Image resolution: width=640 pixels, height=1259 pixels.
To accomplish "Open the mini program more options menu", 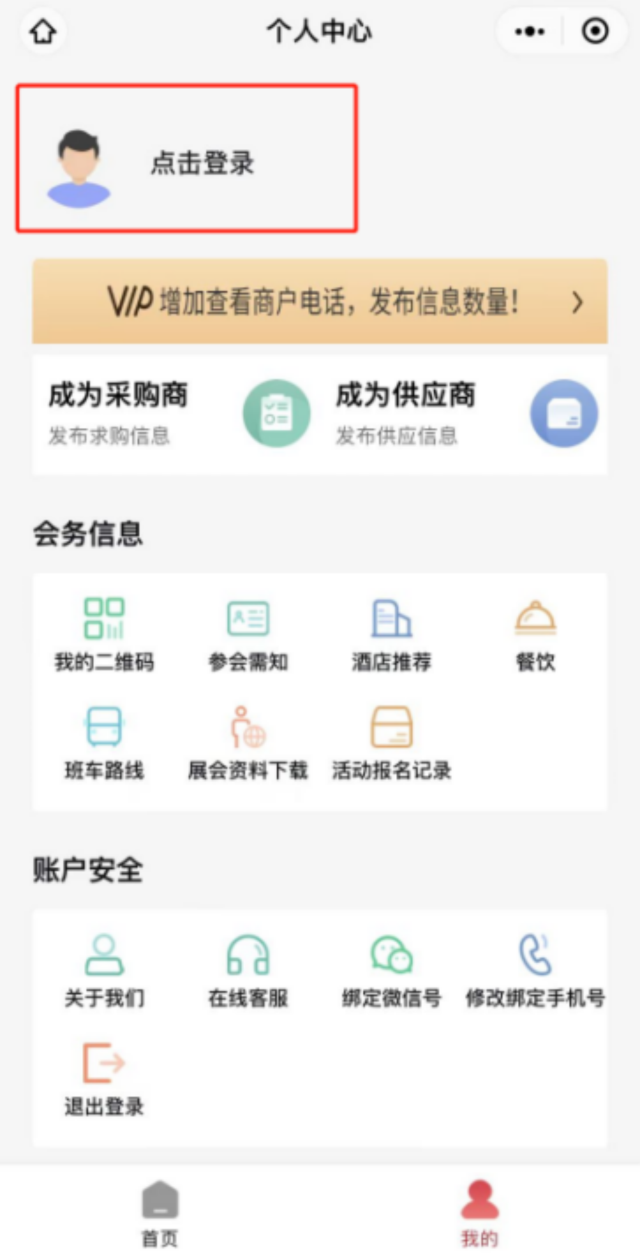I will [x=530, y=32].
